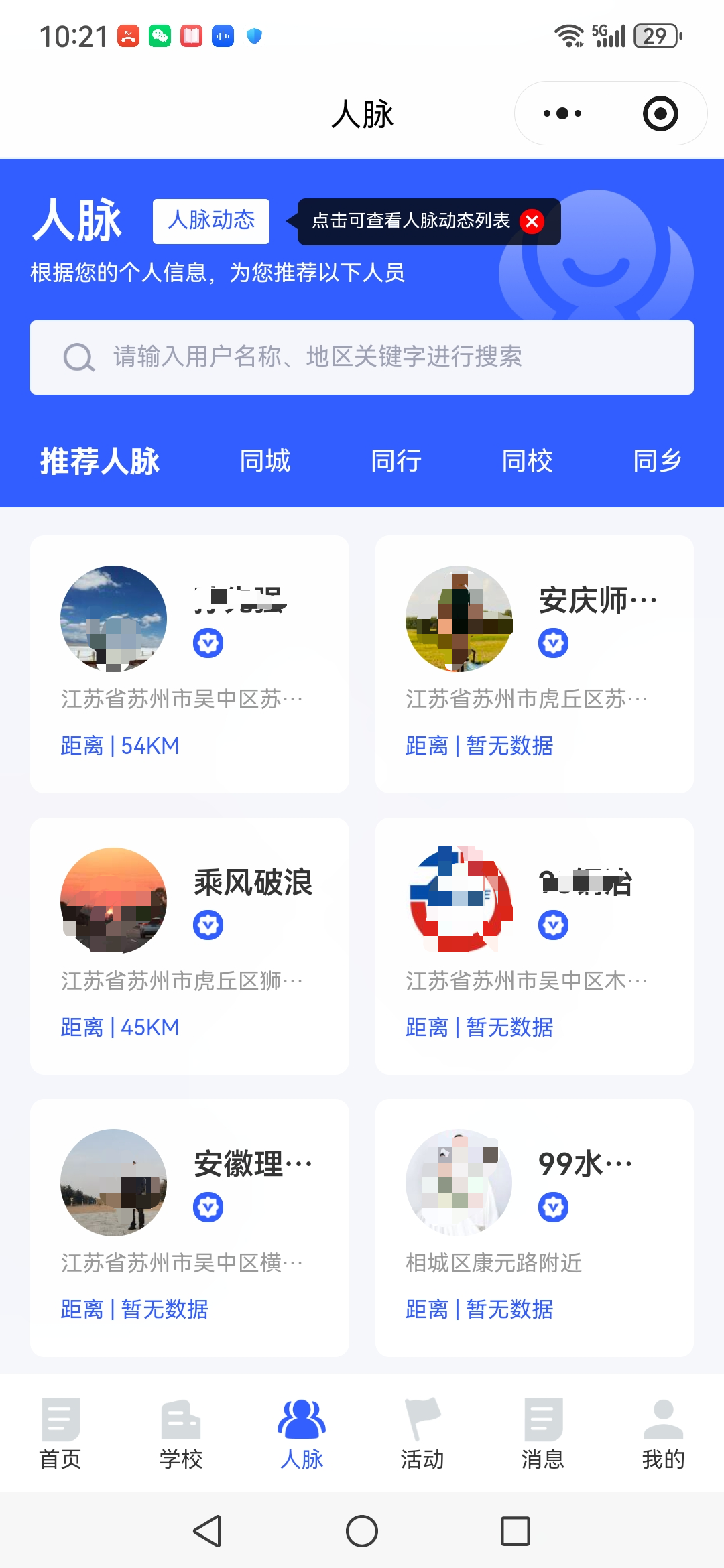Image resolution: width=724 pixels, height=1568 pixels.
Task: Dismiss the 点击可查看人脉动态列表 tooltip
Action: pos(532,221)
